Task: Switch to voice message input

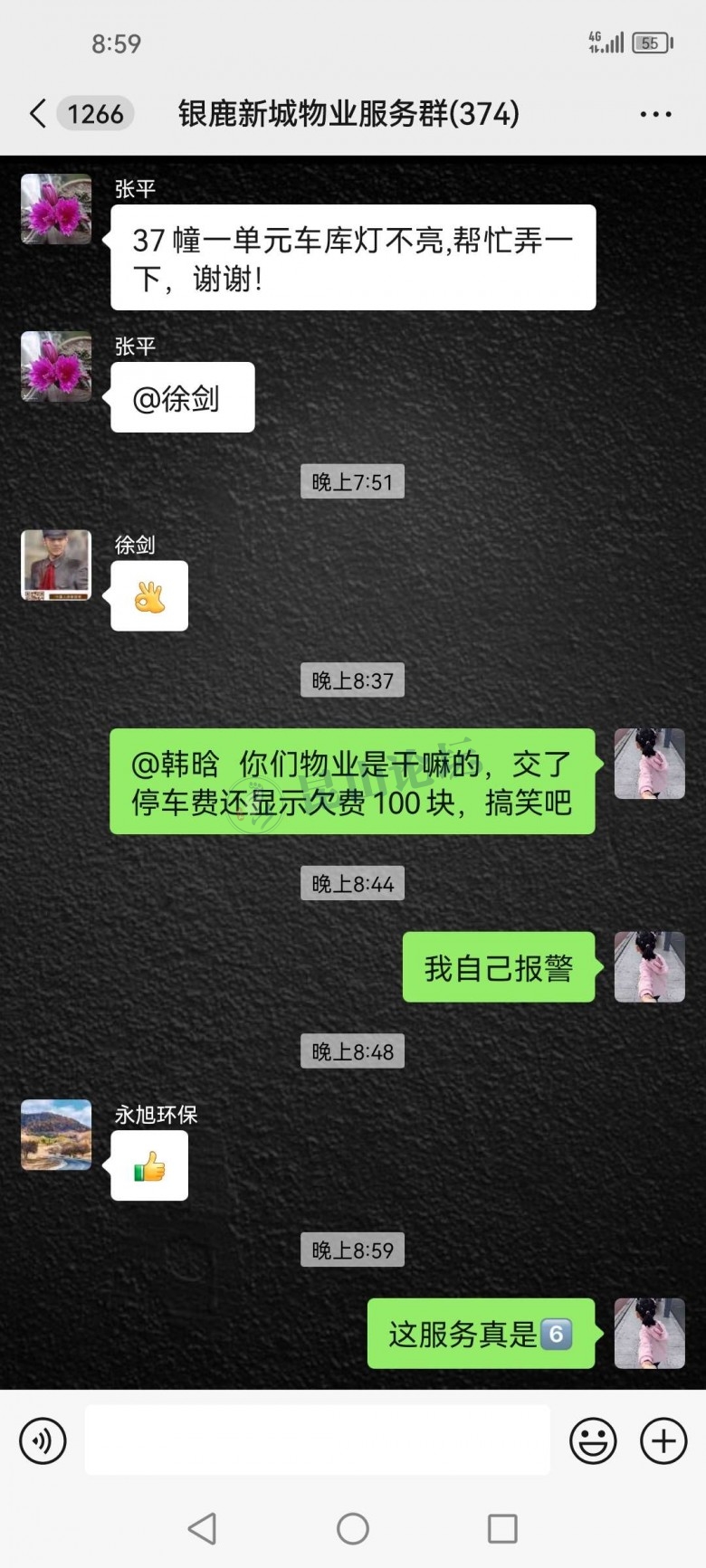Action: [x=43, y=1440]
